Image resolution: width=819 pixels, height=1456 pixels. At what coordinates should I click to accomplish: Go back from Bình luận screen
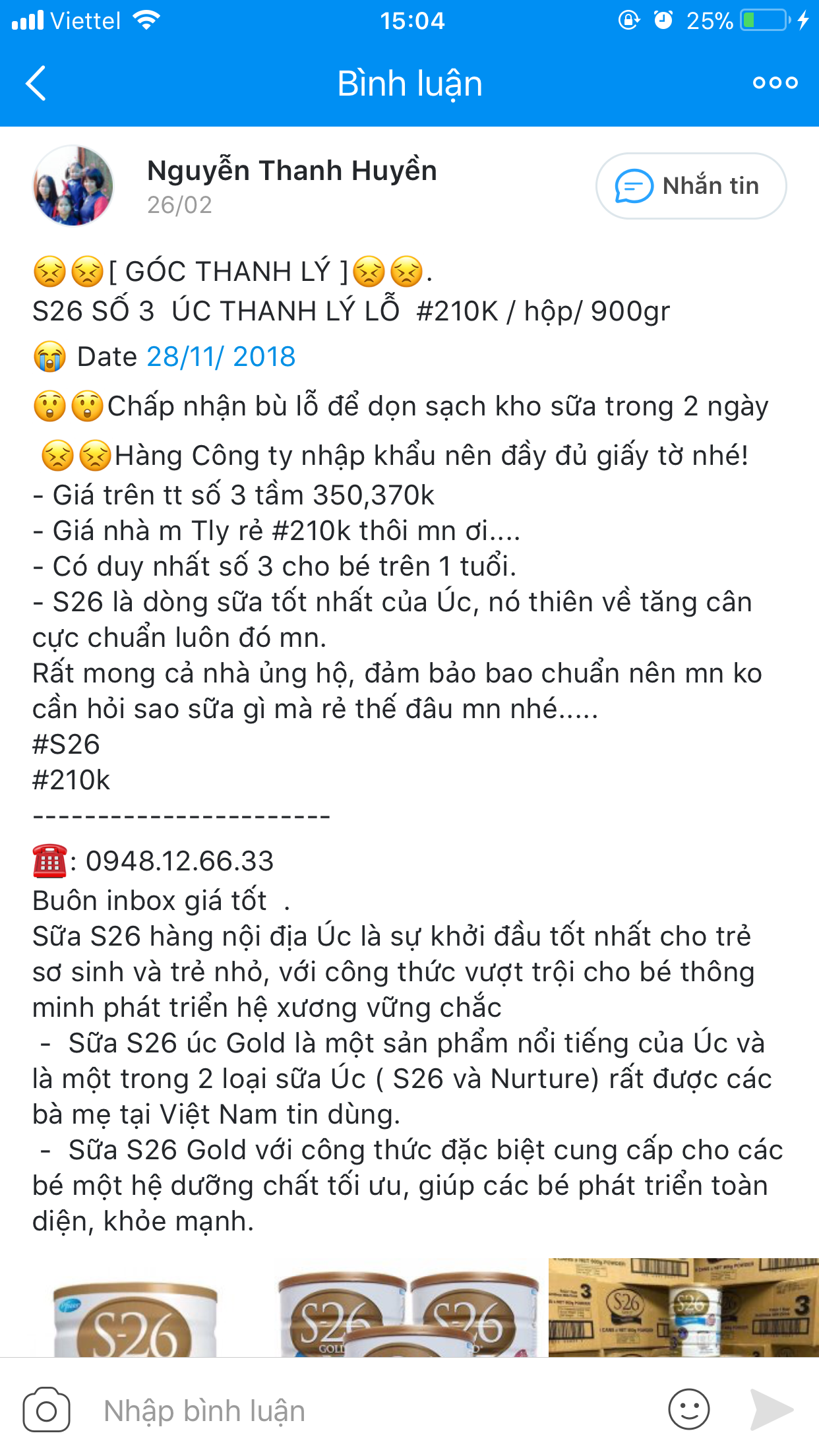click(x=36, y=83)
